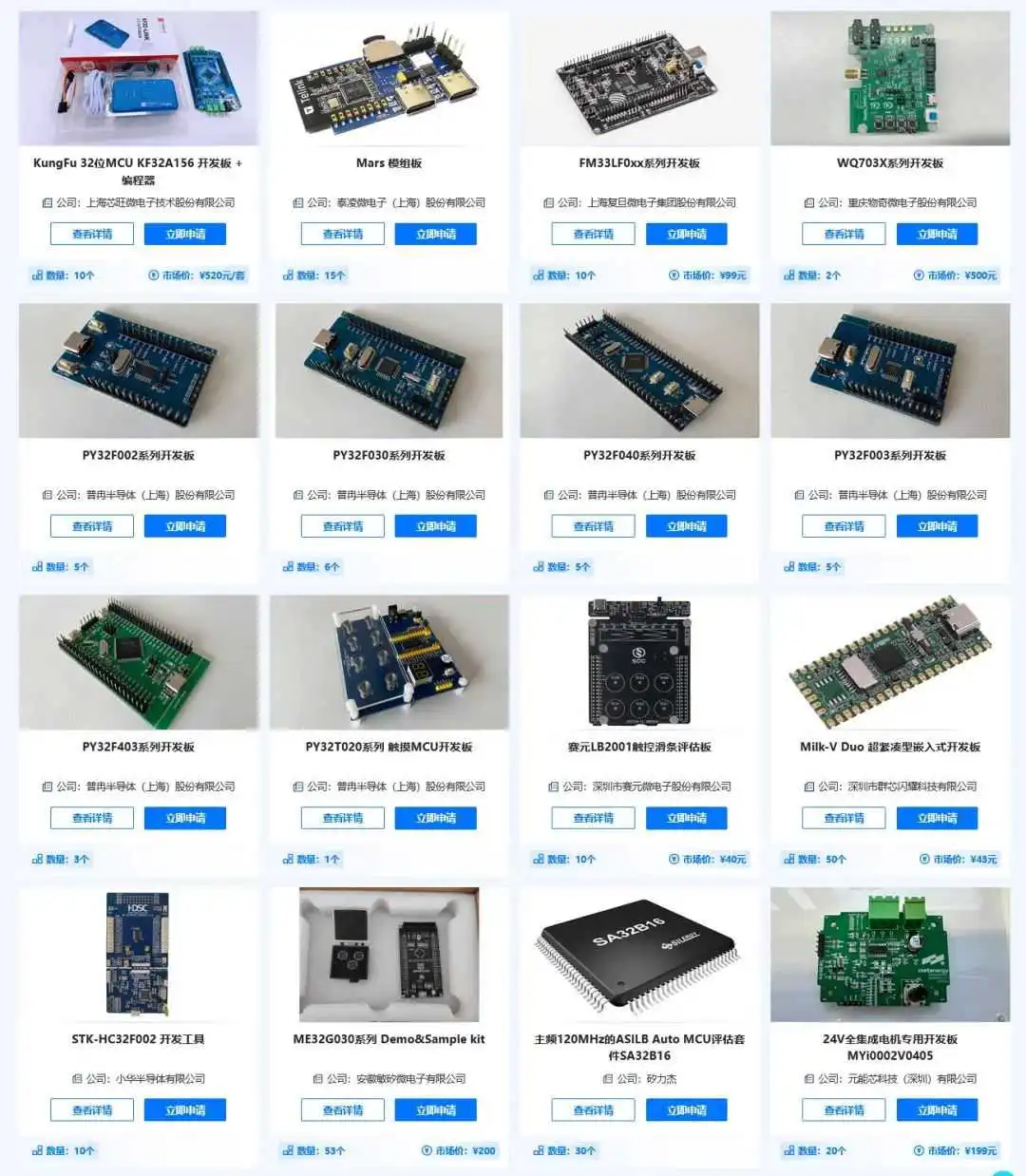View details of 24V全集成电机专用开发板
Viewport: 1026px width, 1176px height.
844,1110
